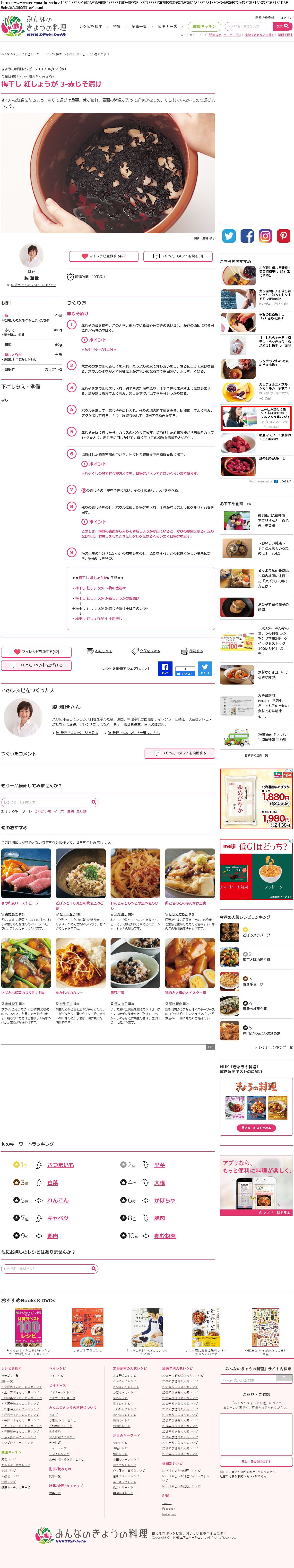Open the ビギナーズ navigation item

[x=167, y=27]
